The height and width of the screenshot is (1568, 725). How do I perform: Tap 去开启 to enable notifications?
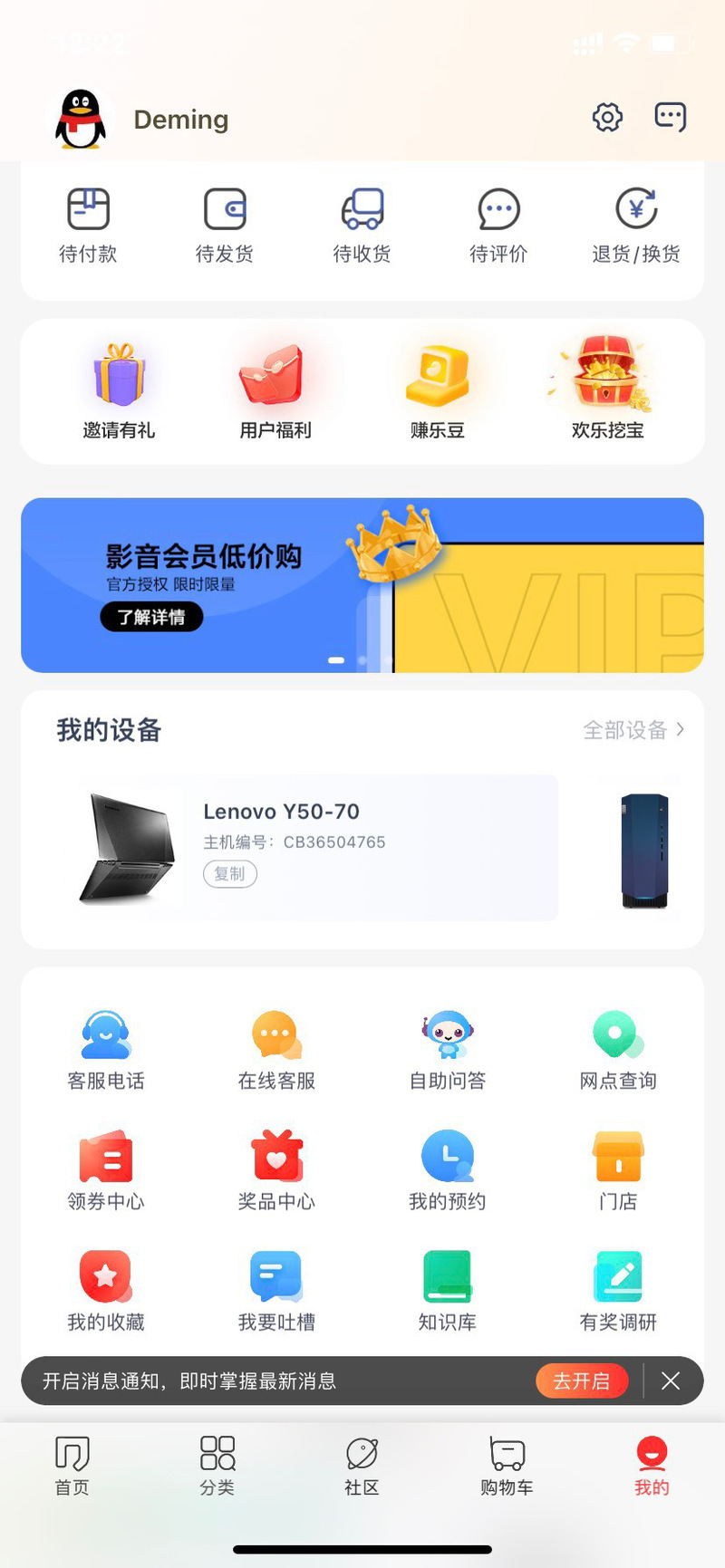(x=582, y=1380)
